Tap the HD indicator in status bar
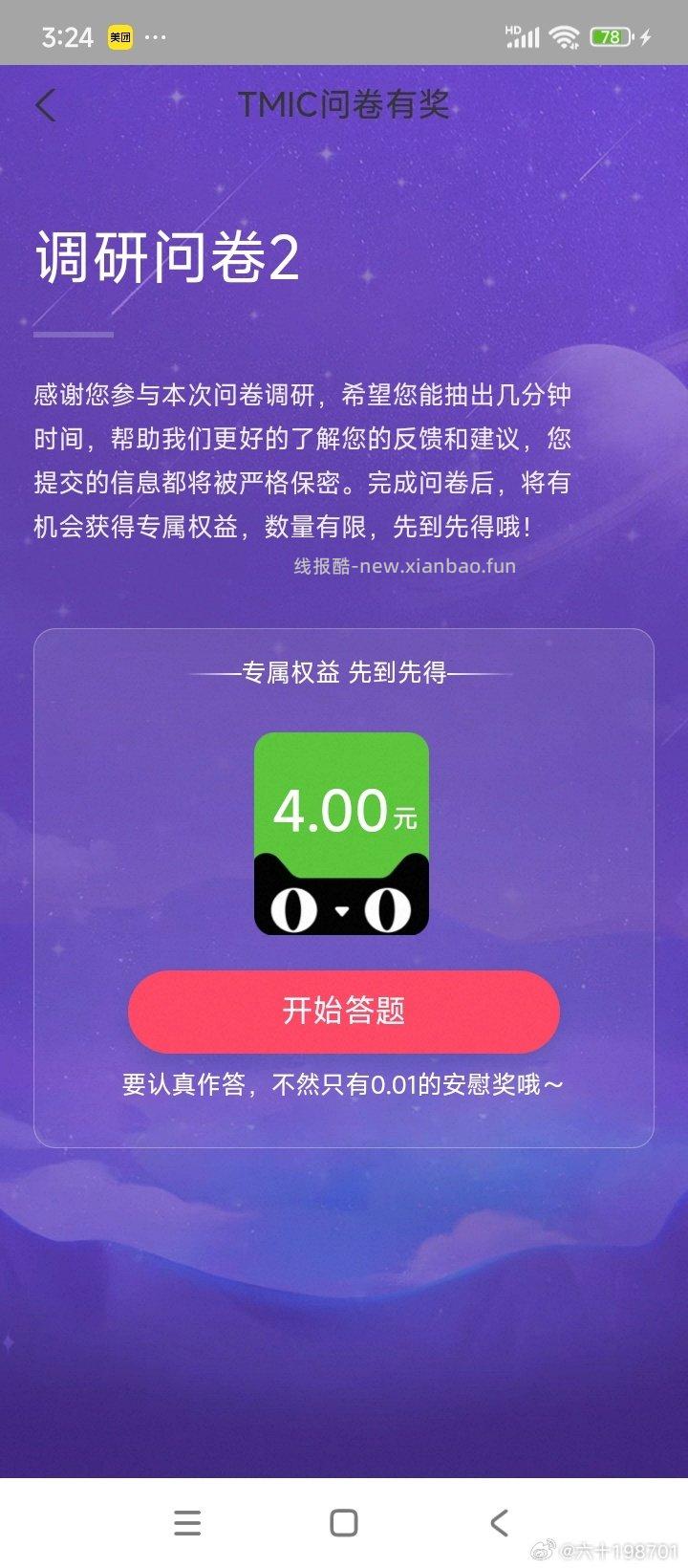688x1568 pixels. 511,29
